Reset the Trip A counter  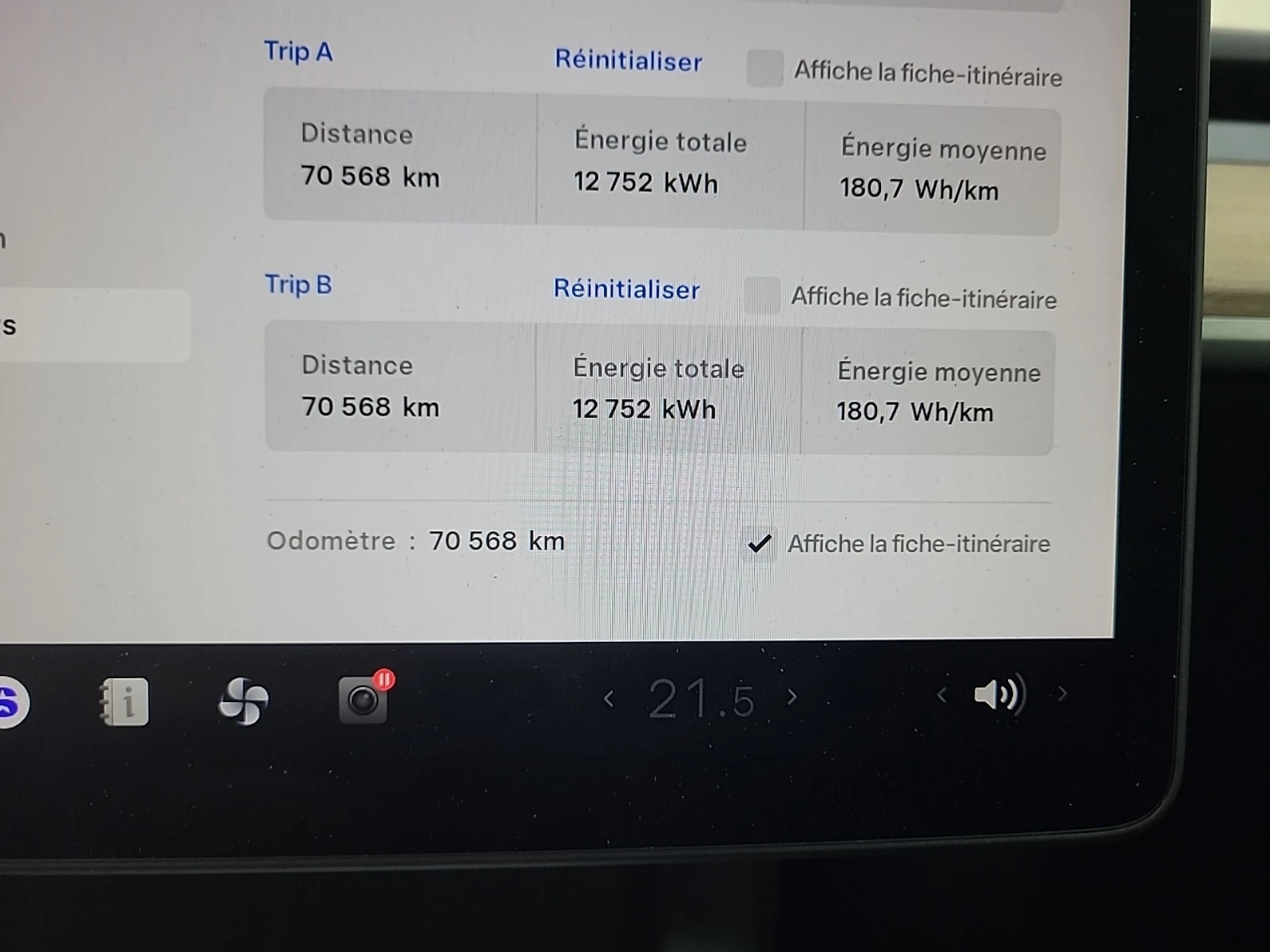pos(628,61)
